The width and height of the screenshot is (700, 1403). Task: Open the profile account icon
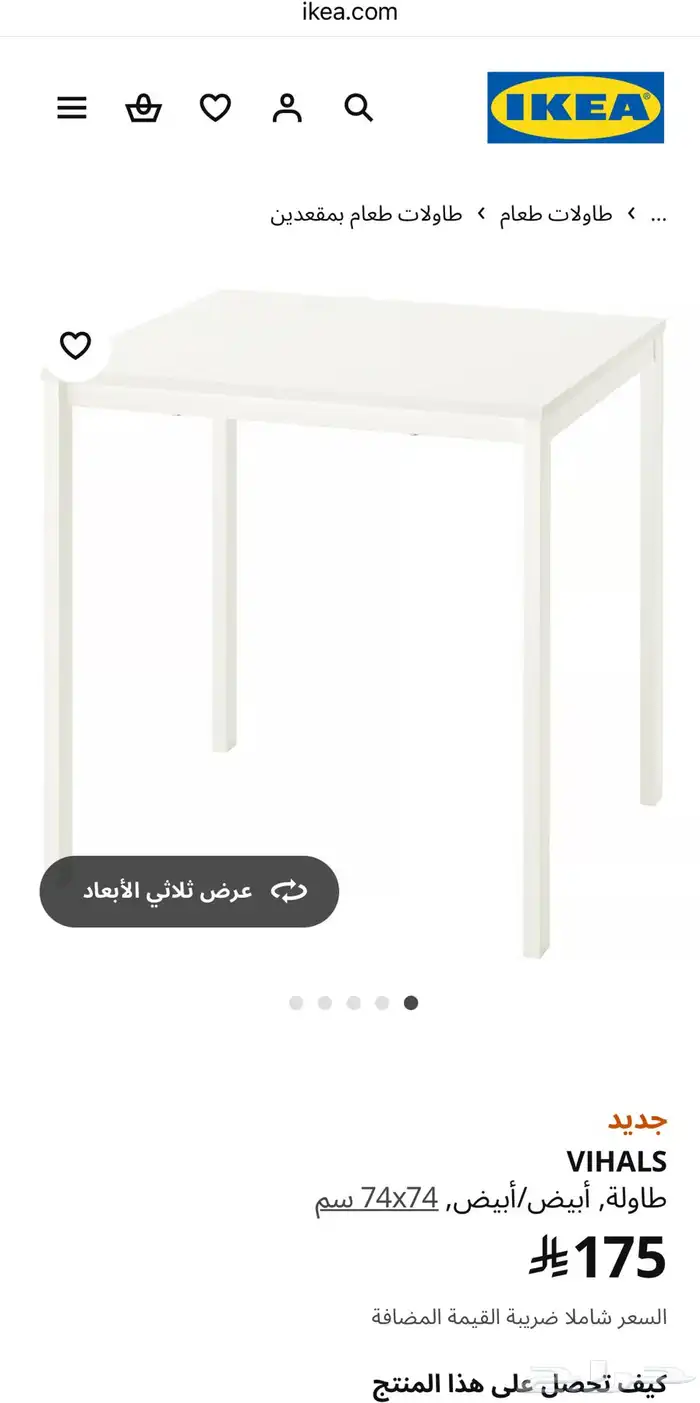(x=287, y=108)
